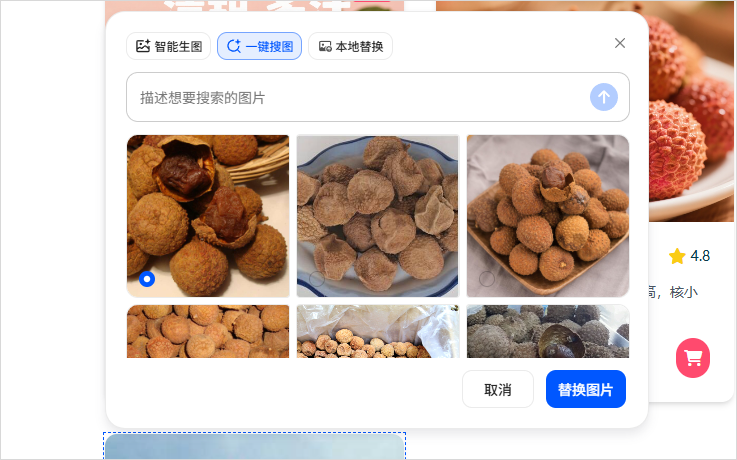
Task: Select the first opened dried longan image
Action: point(208,215)
